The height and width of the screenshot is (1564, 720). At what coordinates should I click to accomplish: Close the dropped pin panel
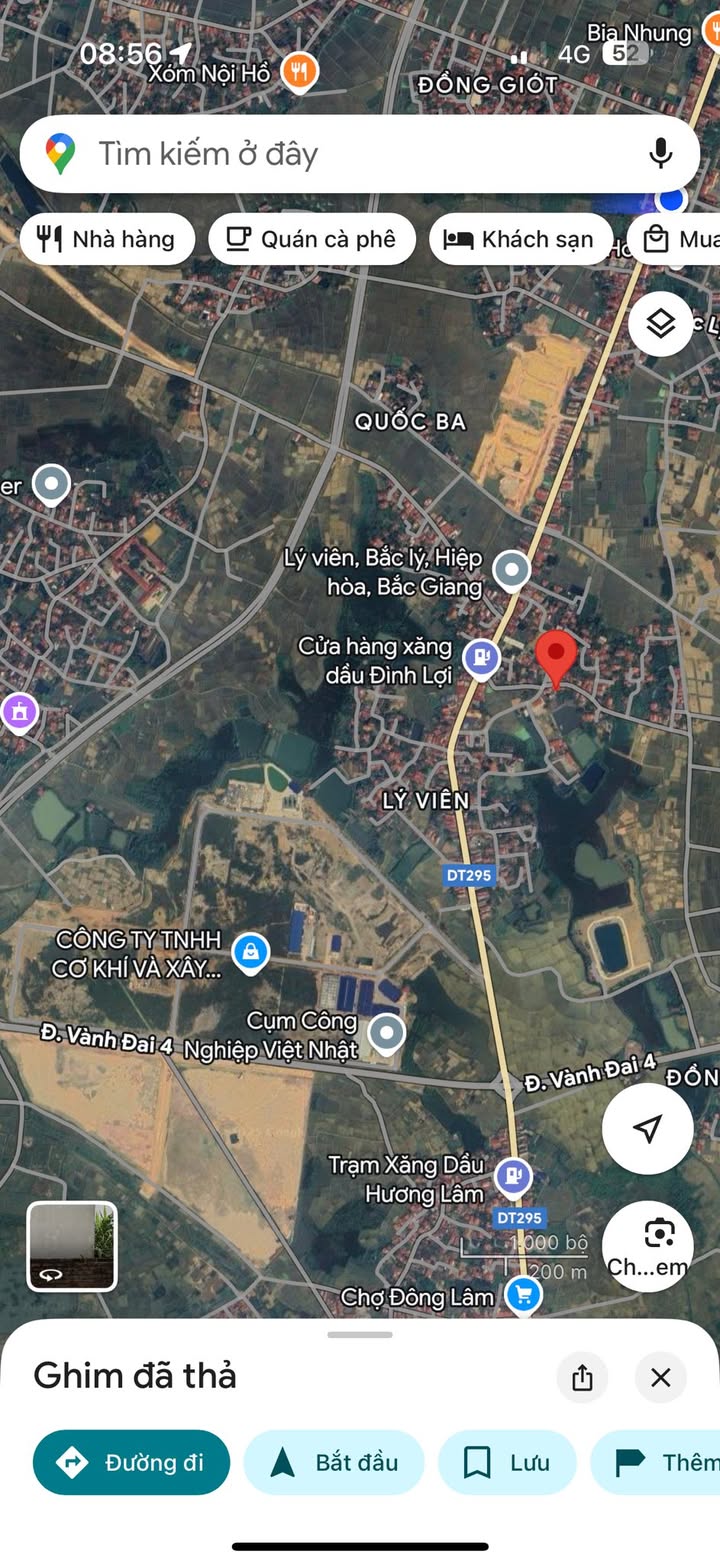click(660, 1378)
